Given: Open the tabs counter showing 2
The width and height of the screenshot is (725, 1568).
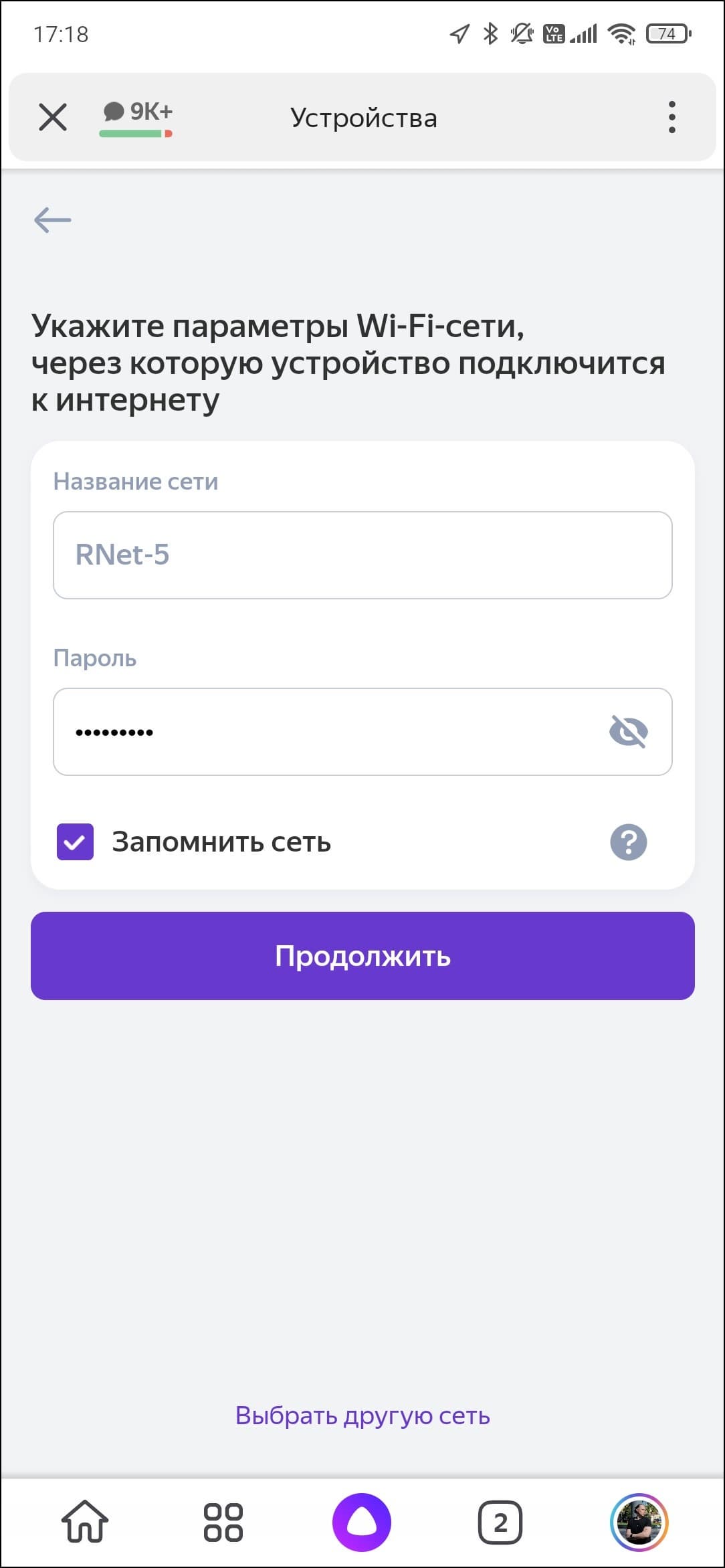Looking at the screenshot, I should [500, 1522].
